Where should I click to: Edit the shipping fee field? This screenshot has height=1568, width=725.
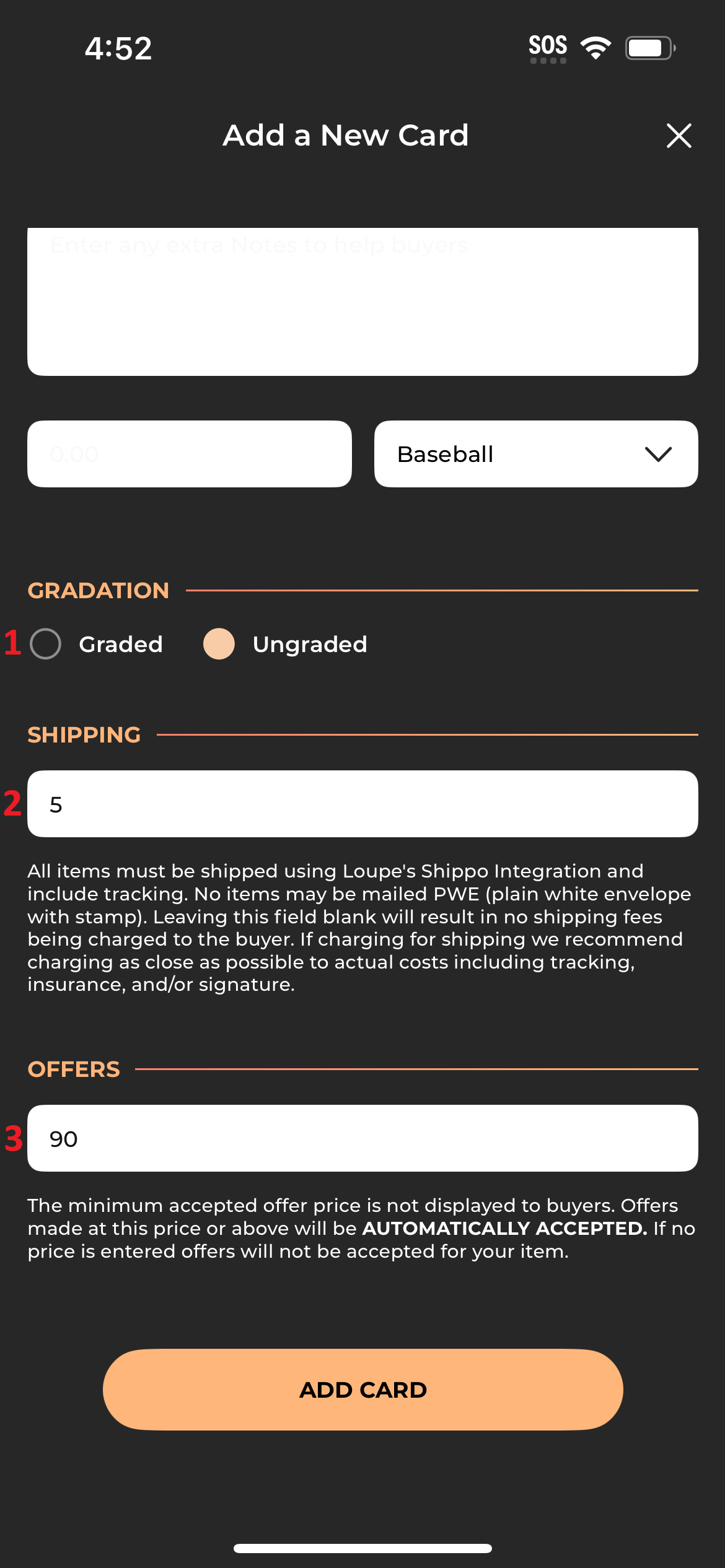click(x=362, y=804)
